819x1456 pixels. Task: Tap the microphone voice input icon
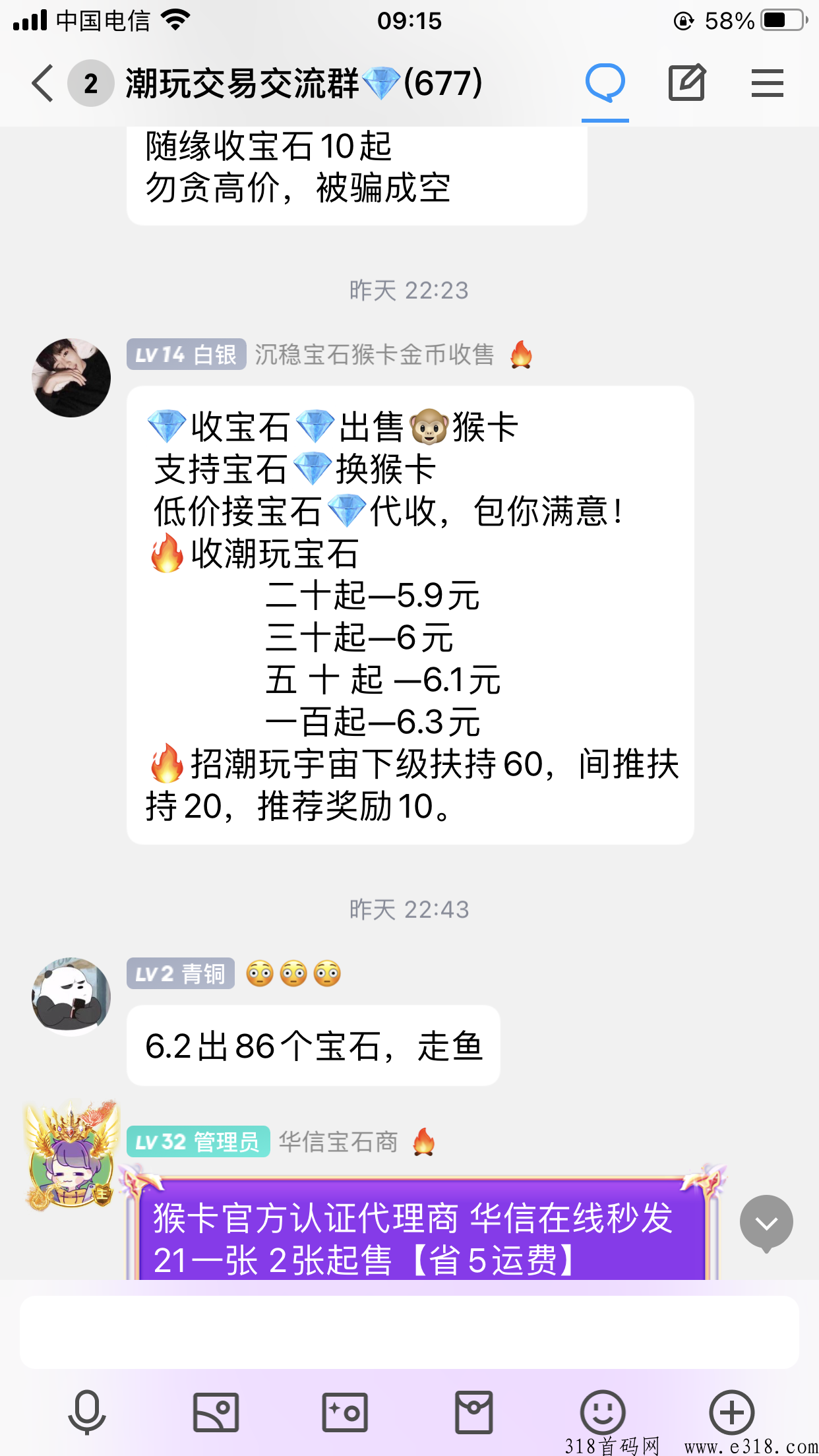point(87,1412)
